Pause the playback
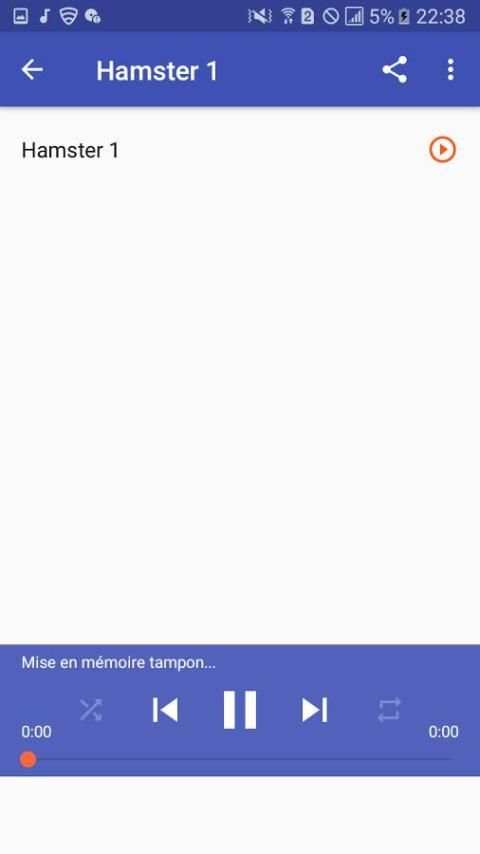 [240, 710]
